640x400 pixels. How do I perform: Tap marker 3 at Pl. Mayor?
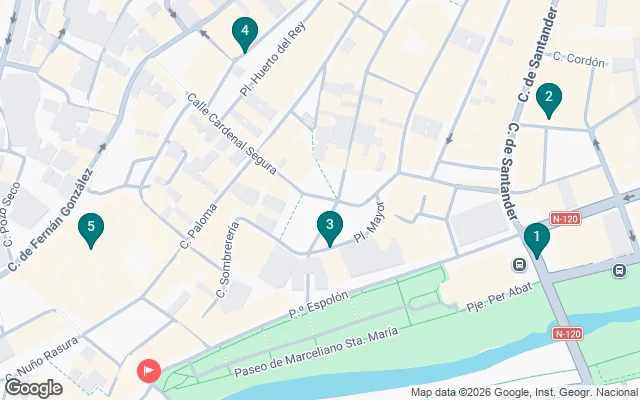coord(329,226)
